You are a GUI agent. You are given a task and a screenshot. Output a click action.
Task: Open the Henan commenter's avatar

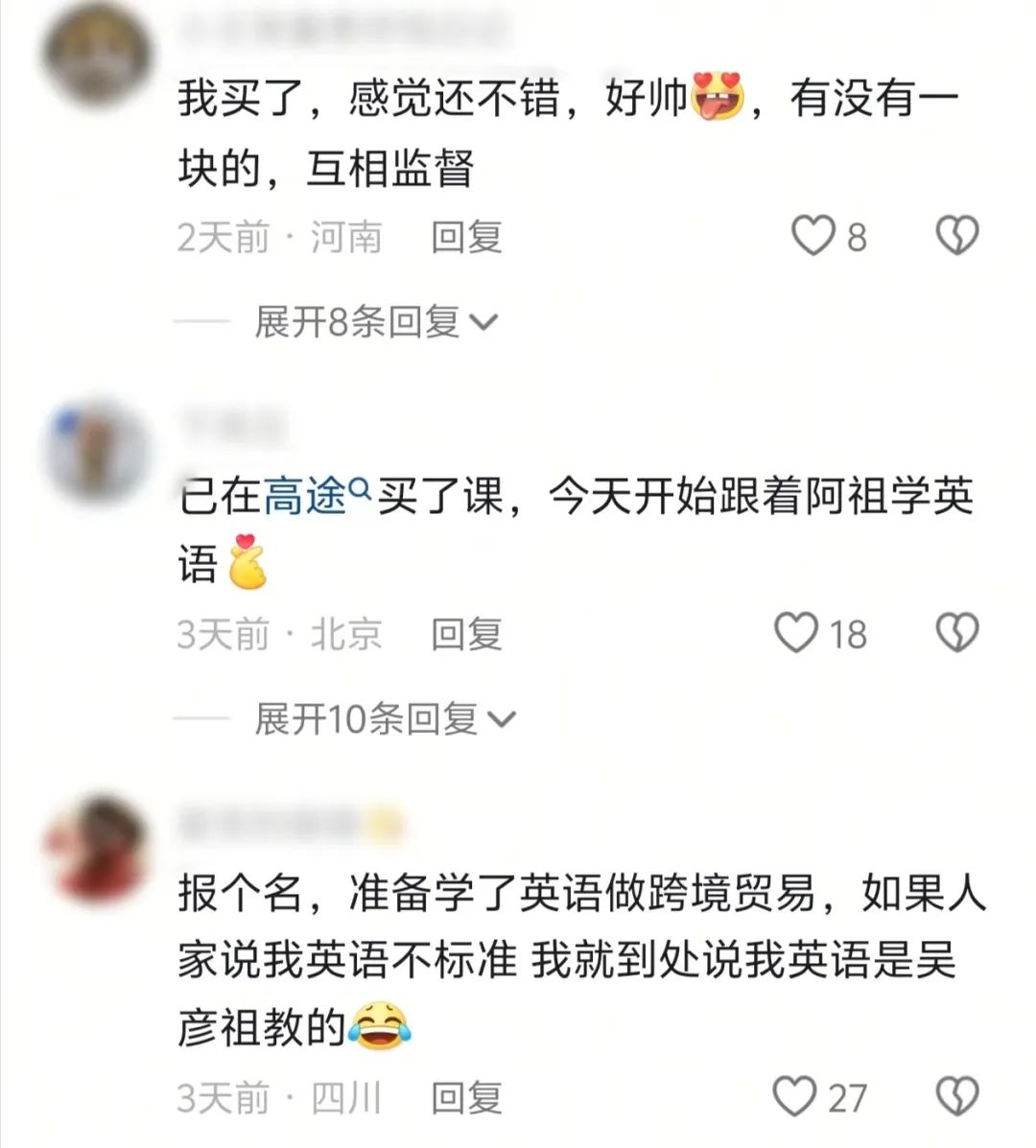[96, 55]
